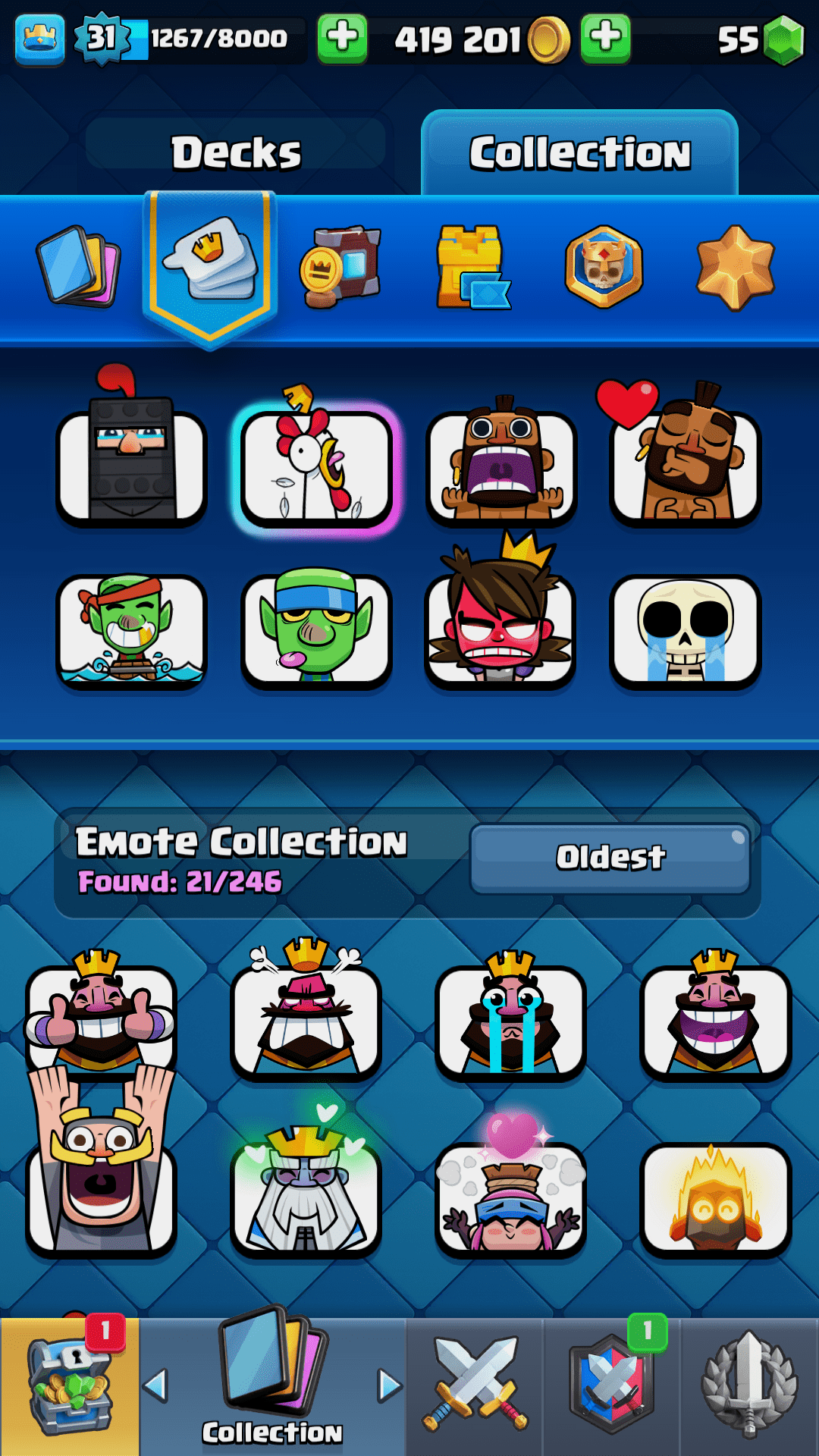Open the shop chest tab

click(x=70, y=1386)
